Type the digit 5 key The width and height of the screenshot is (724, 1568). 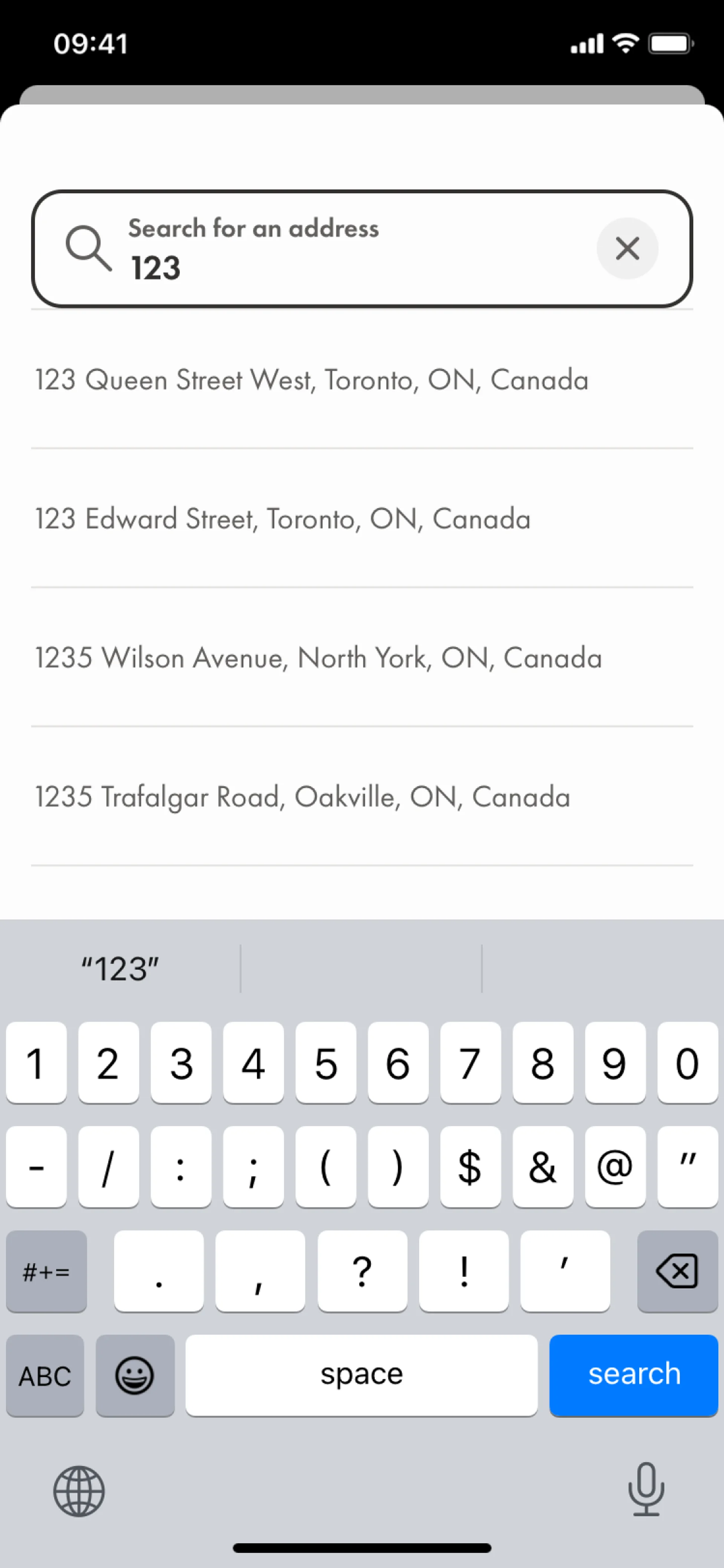pos(325,1062)
